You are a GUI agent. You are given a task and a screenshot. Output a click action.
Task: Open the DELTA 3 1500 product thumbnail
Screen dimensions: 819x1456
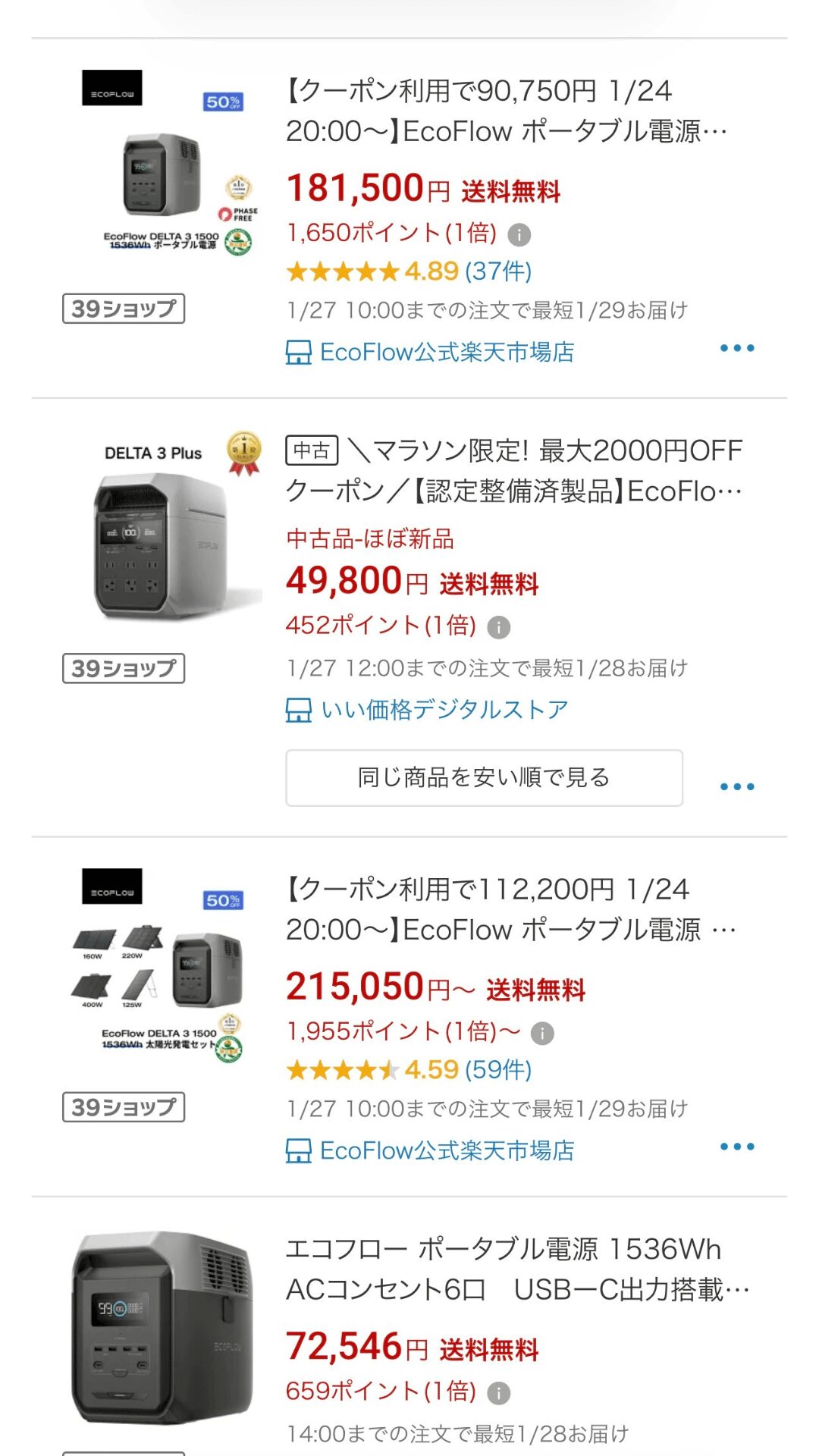[163, 174]
